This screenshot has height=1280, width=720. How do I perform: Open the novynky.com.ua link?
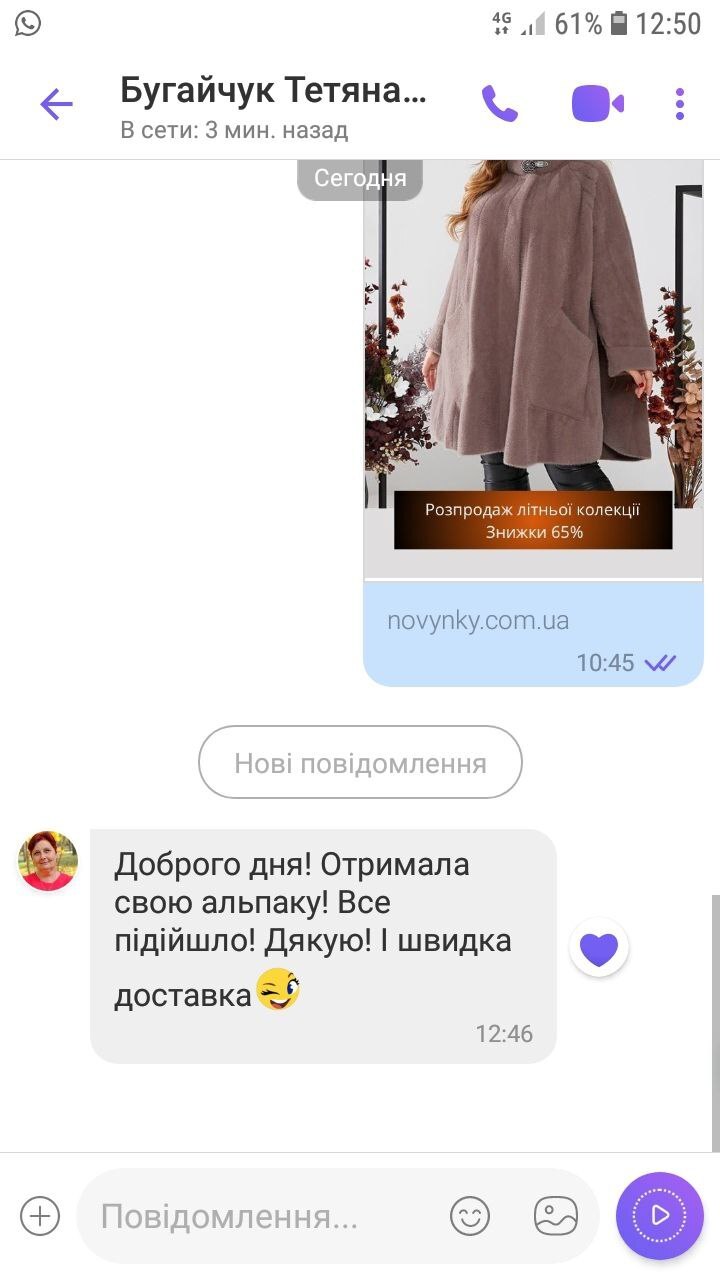478,620
